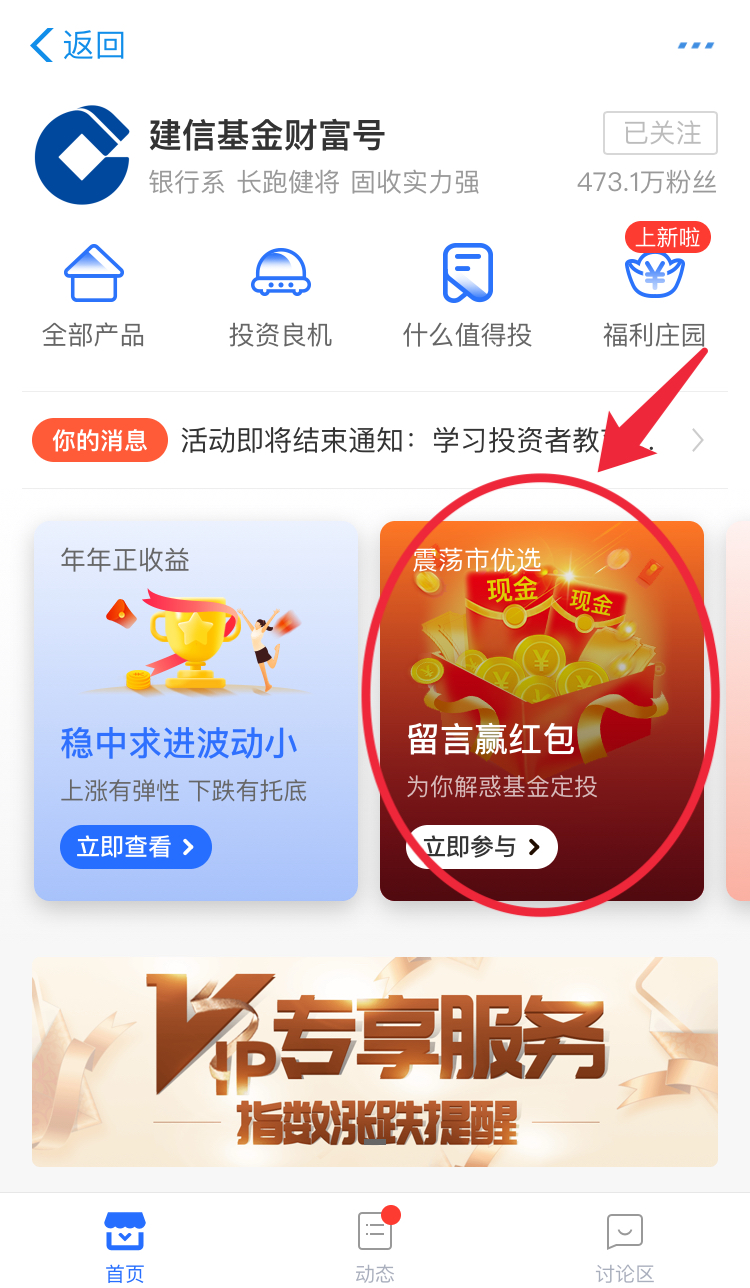Switch to the 讨论区 tab
This screenshot has height=1288, width=750.
click(625, 1246)
